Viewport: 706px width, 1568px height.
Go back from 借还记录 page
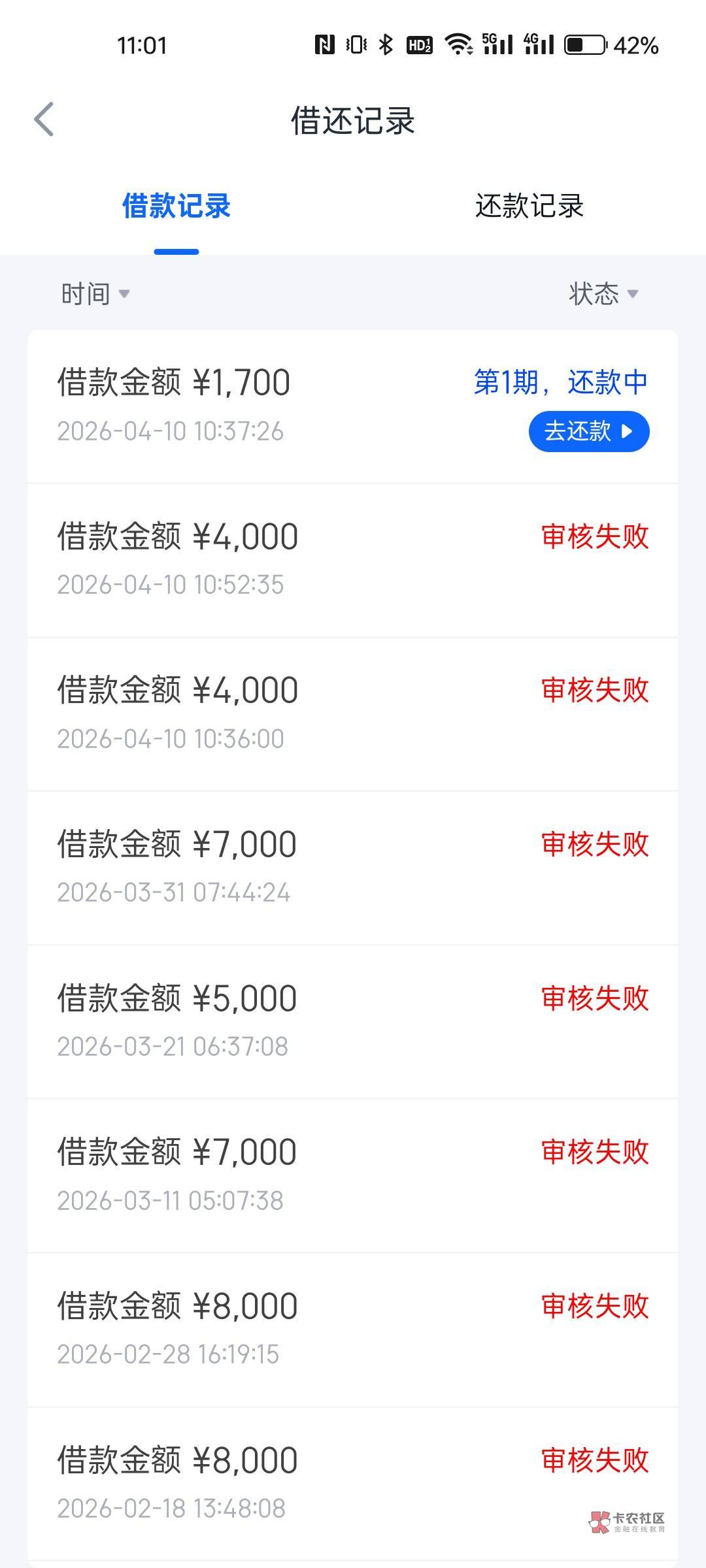[44, 120]
